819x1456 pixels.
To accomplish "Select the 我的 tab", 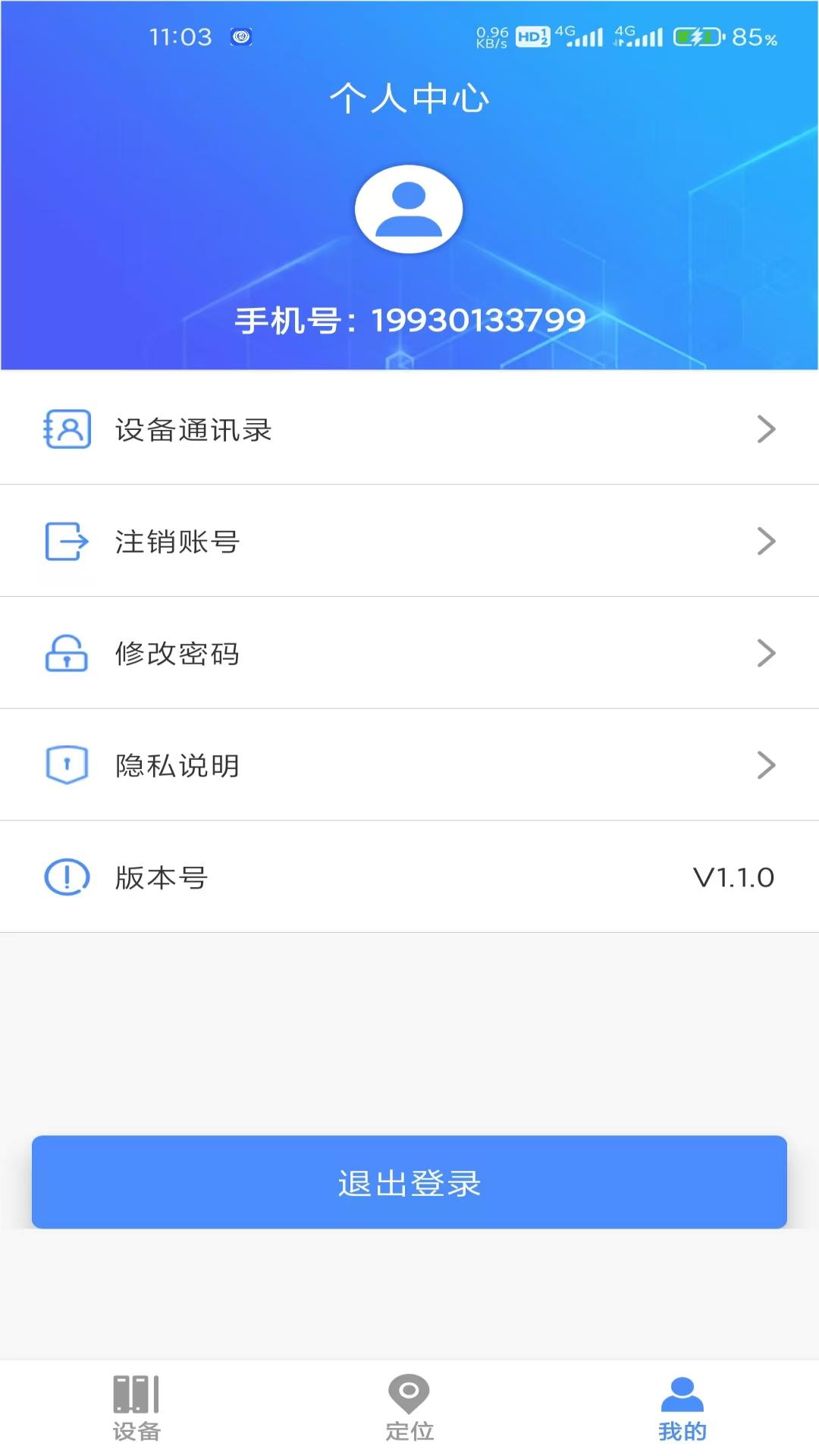I will point(682,1407).
